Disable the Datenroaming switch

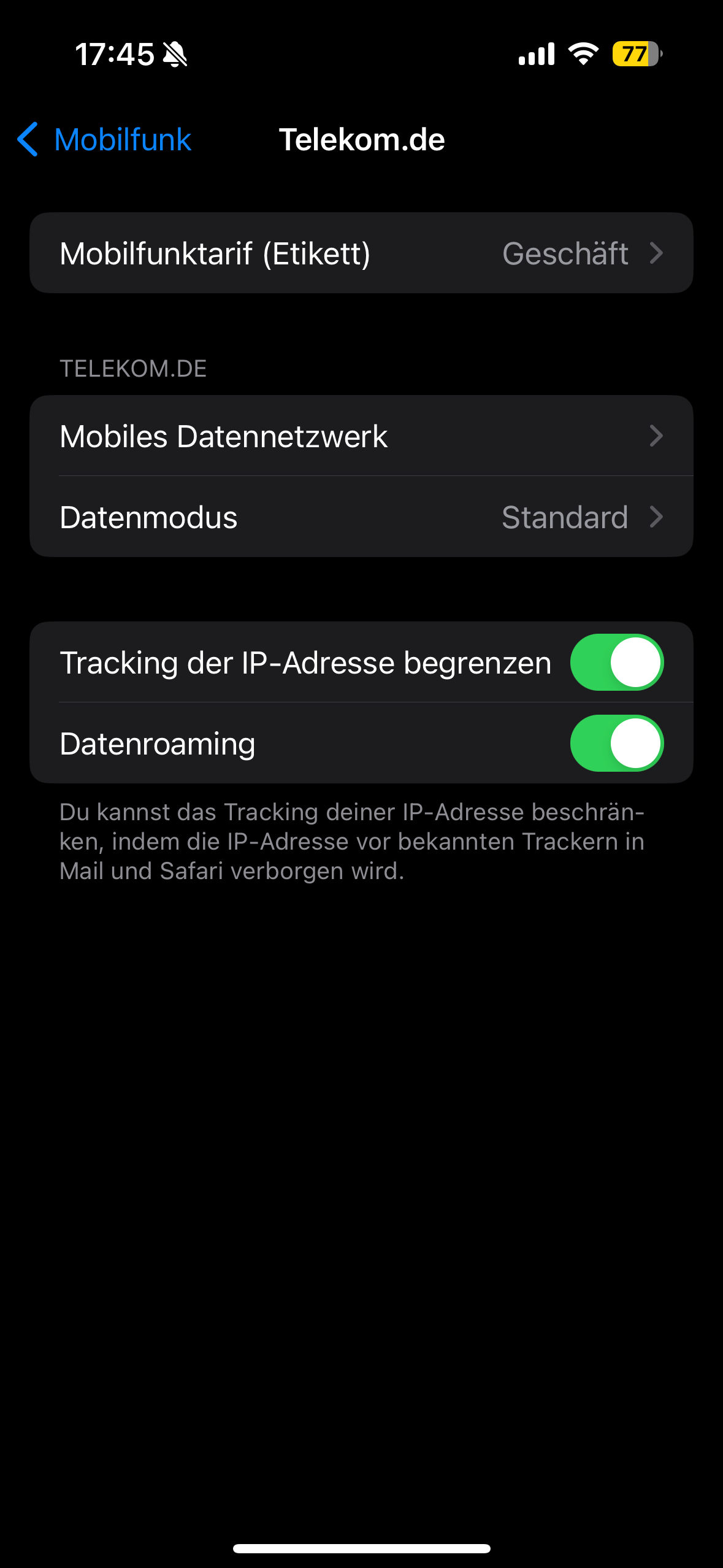pos(616,744)
